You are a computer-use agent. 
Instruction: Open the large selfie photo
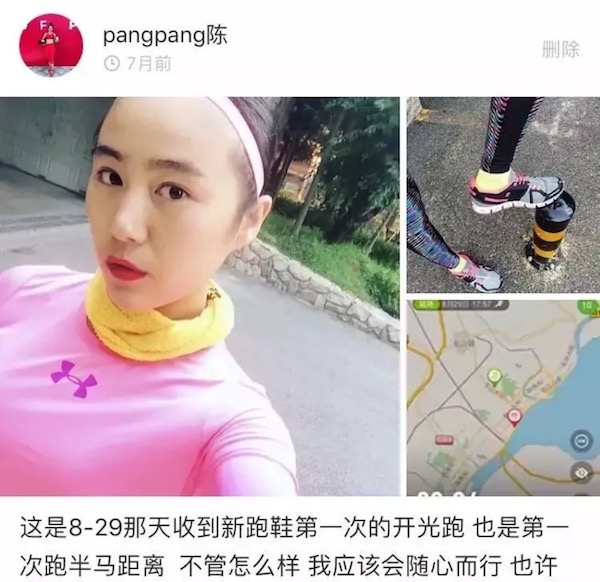[200, 297]
